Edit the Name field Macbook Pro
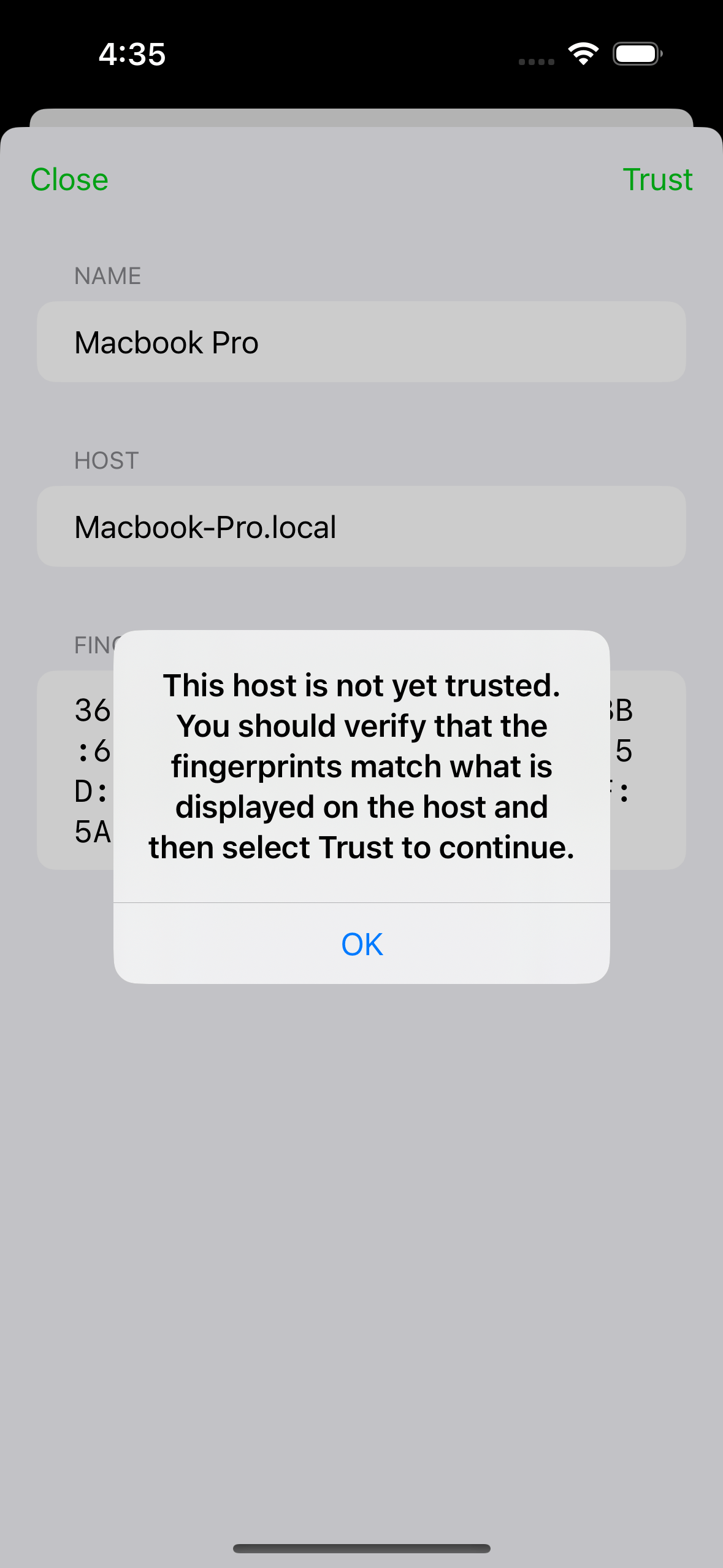 [361, 342]
